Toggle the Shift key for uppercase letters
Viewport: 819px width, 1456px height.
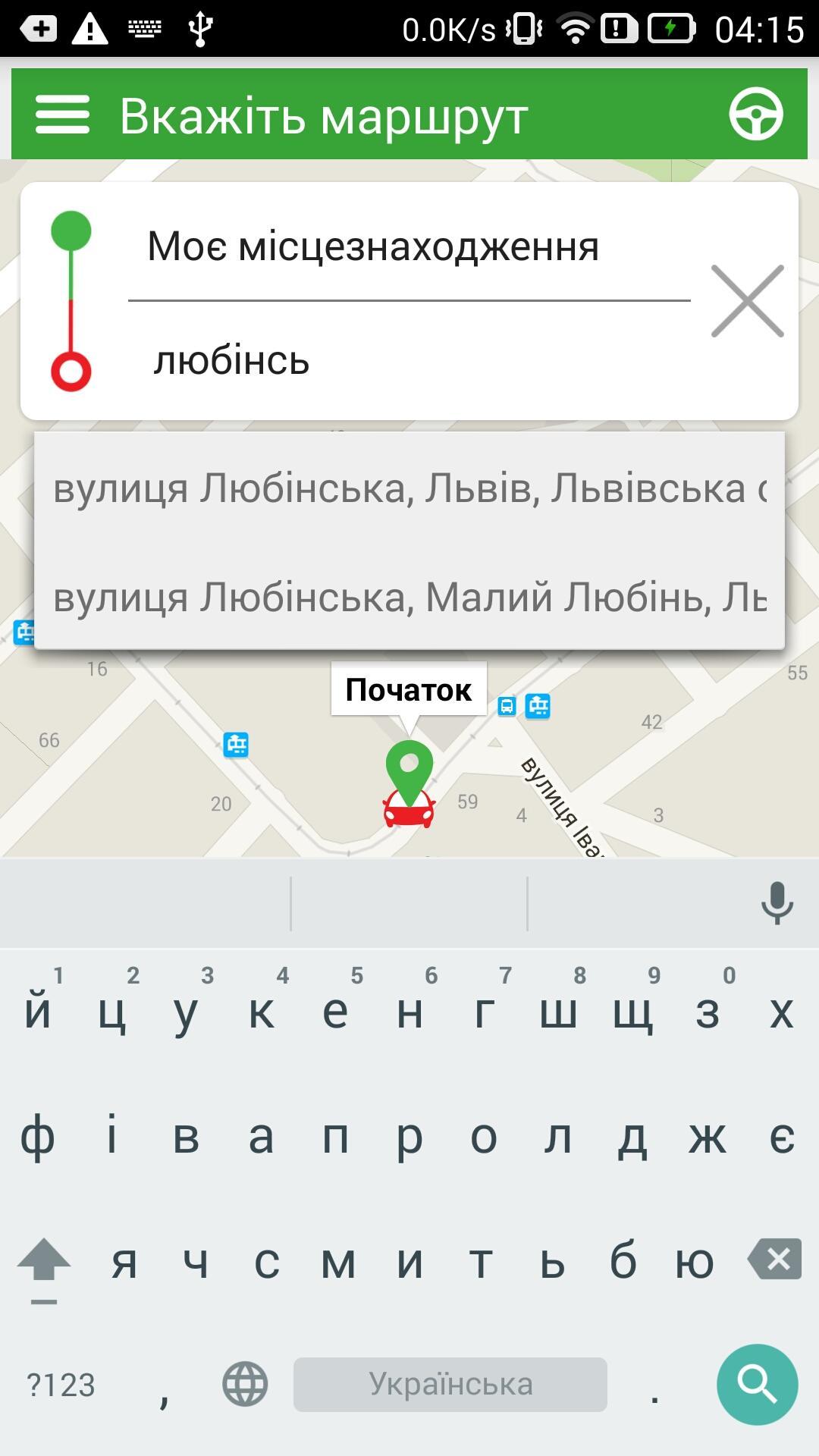pyautogui.click(x=43, y=1259)
